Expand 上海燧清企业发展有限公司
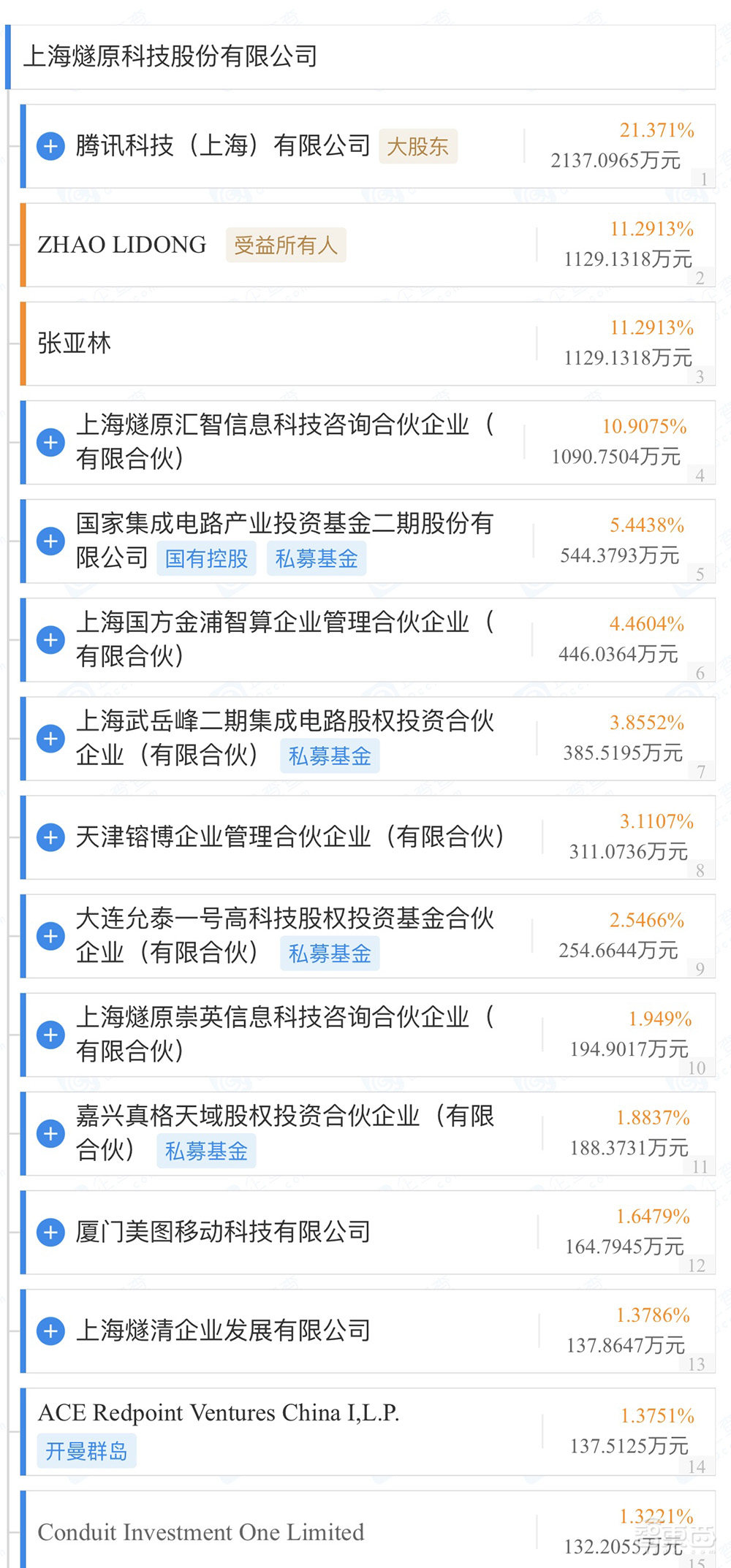Viewport: 731px width, 1568px height. coord(50,1331)
